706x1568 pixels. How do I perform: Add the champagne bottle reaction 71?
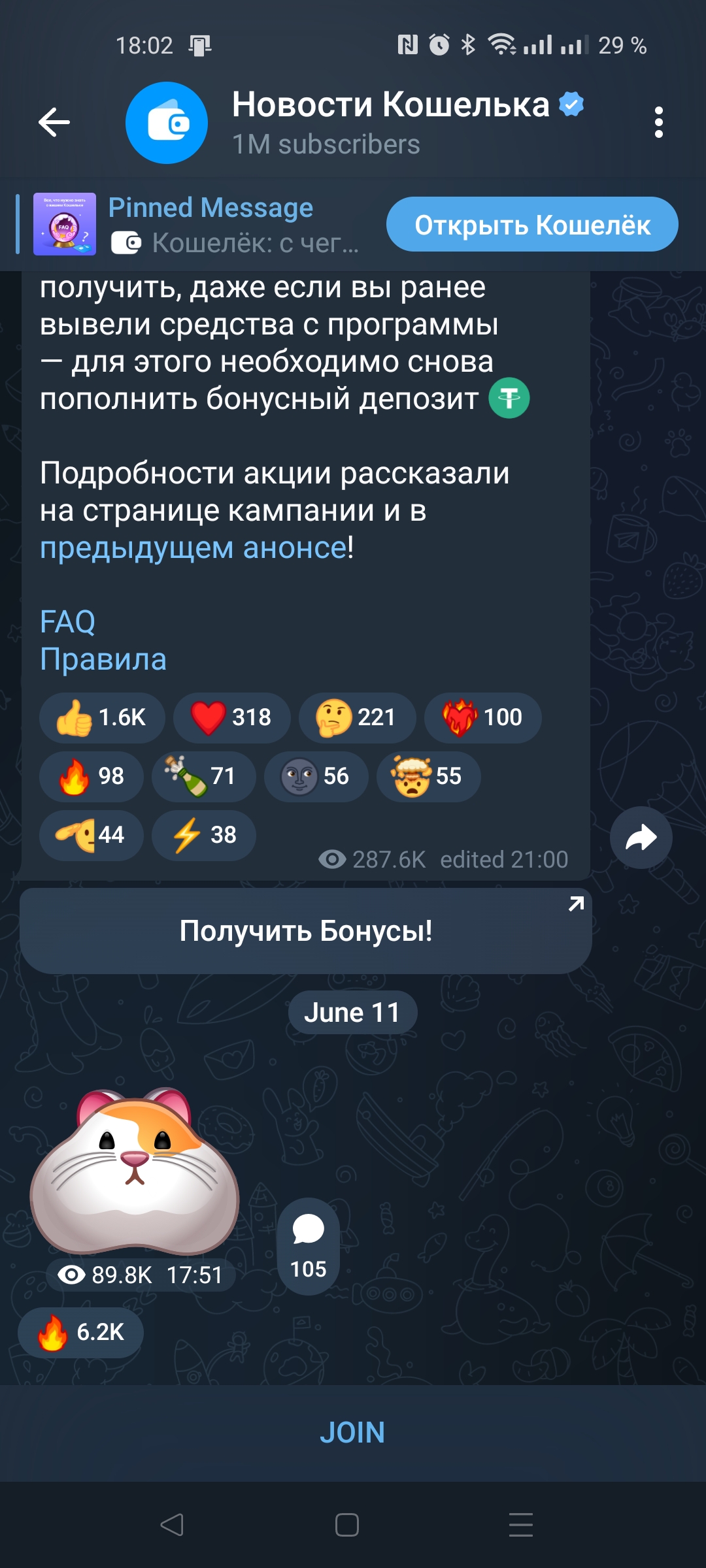coord(203,776)
